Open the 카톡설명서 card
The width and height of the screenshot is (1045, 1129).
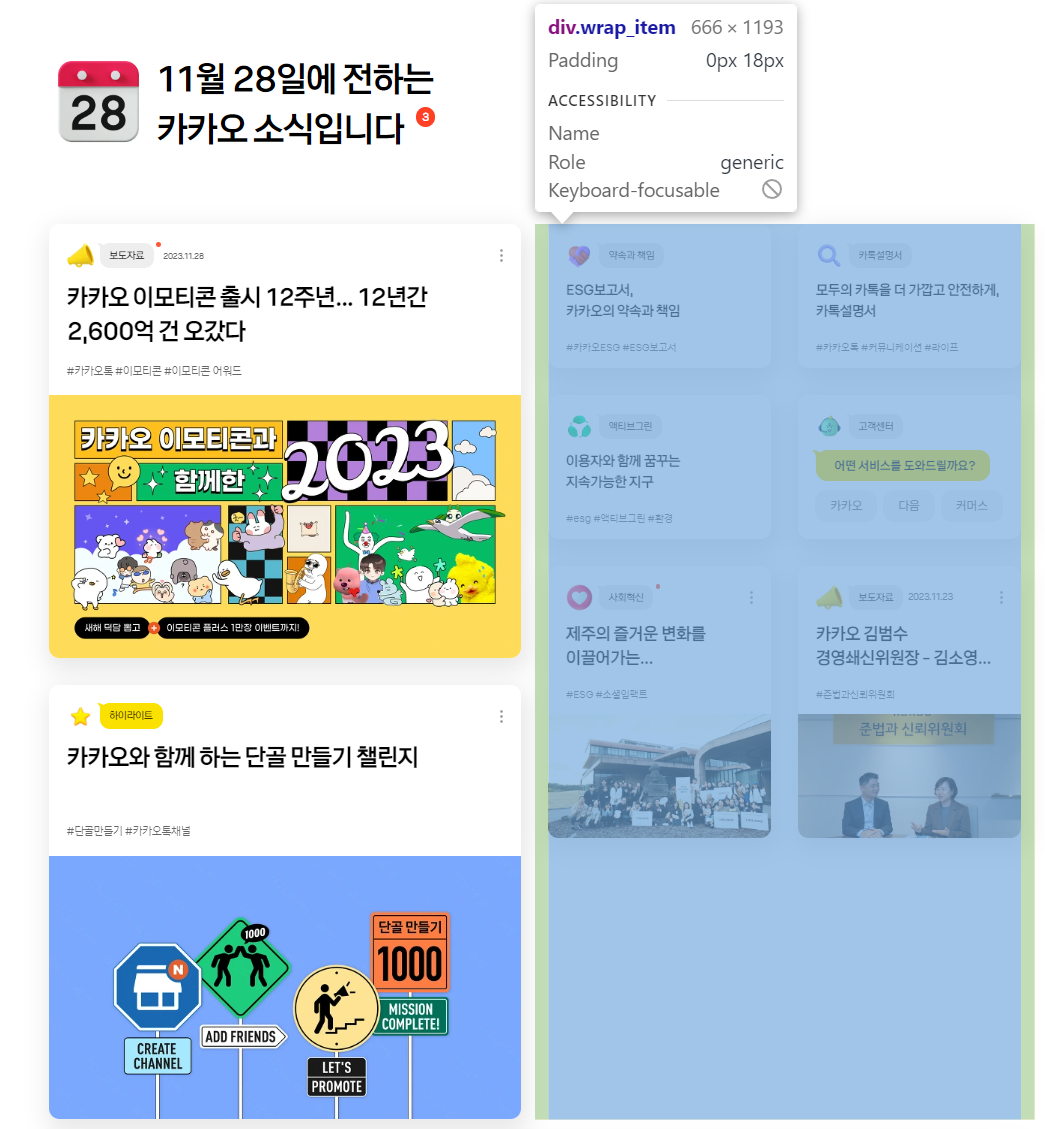click(x=909, y=297)
